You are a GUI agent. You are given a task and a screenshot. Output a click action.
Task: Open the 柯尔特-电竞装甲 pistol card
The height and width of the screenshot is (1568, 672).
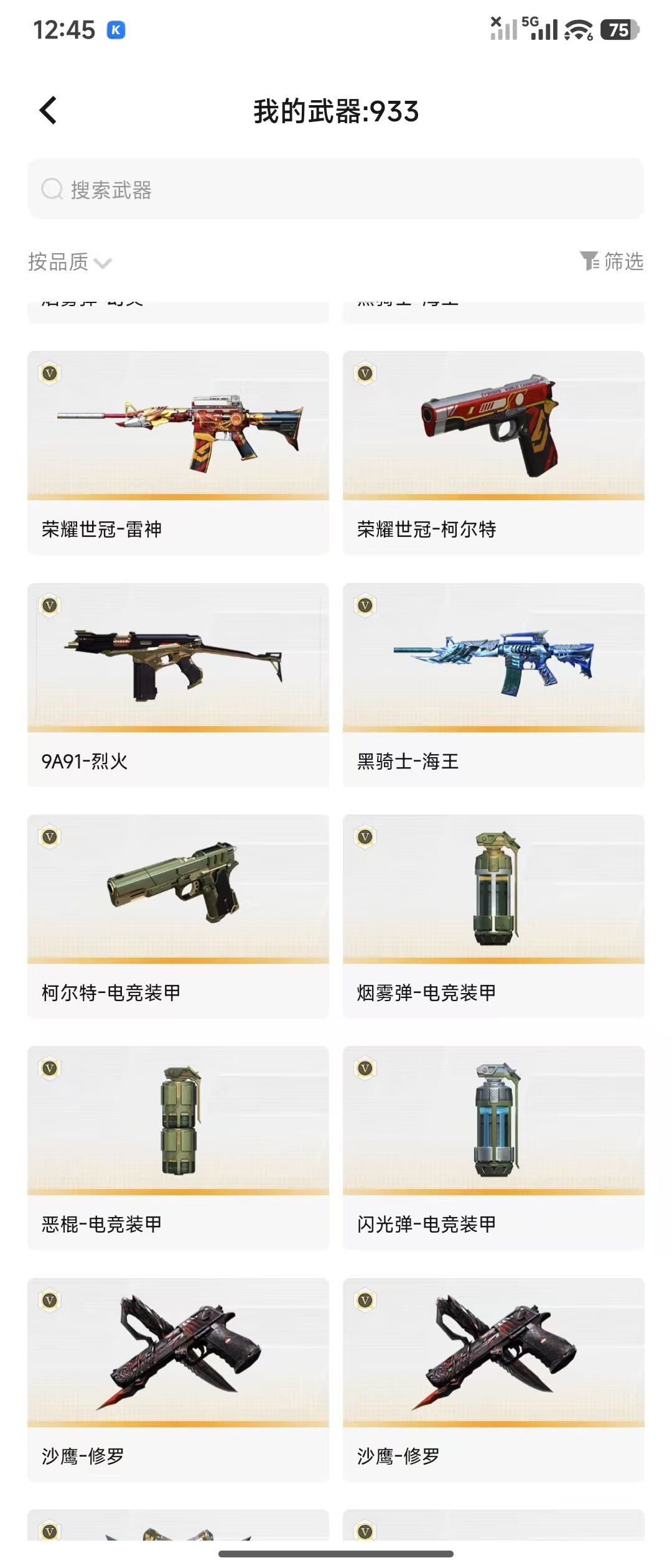[178, 915]
